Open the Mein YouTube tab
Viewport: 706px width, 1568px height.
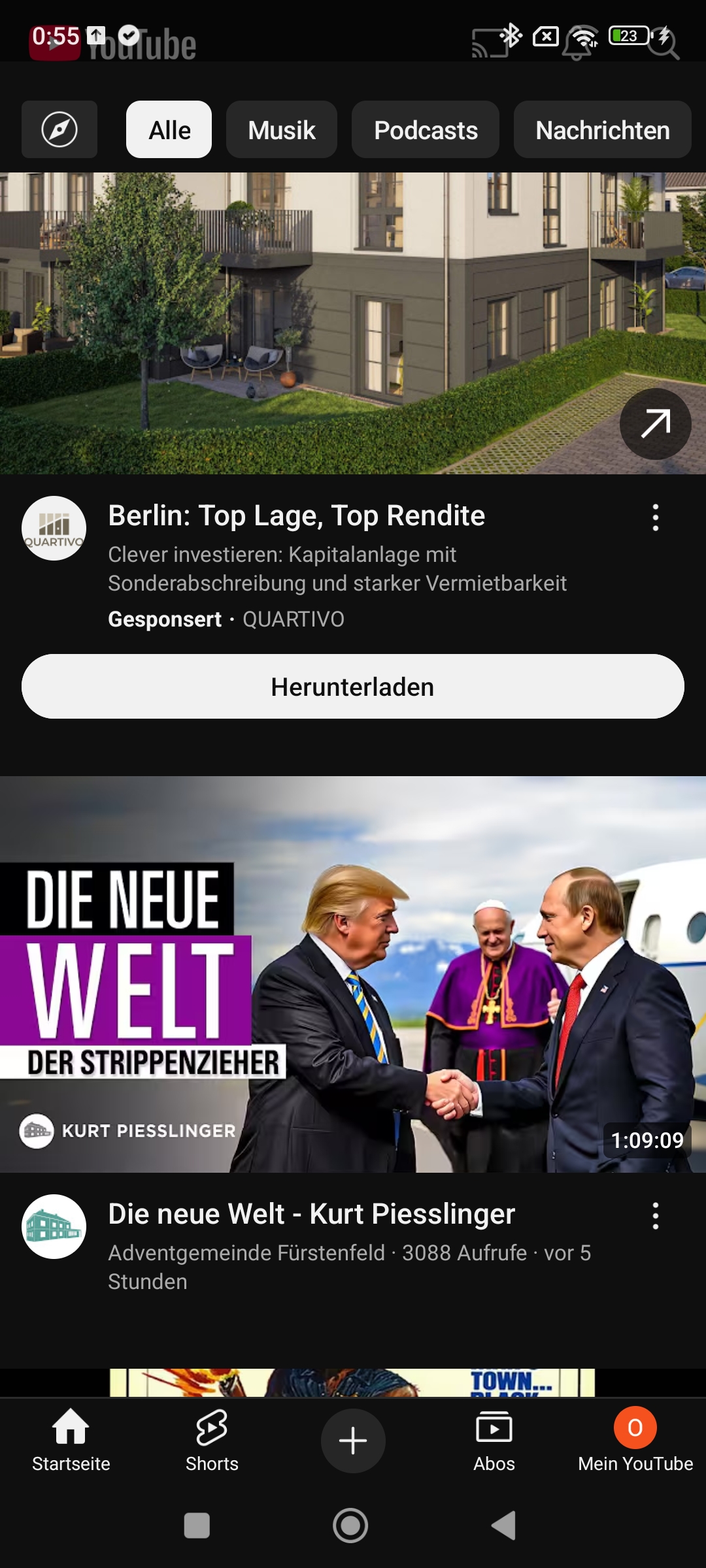[x=635, y=1440]
